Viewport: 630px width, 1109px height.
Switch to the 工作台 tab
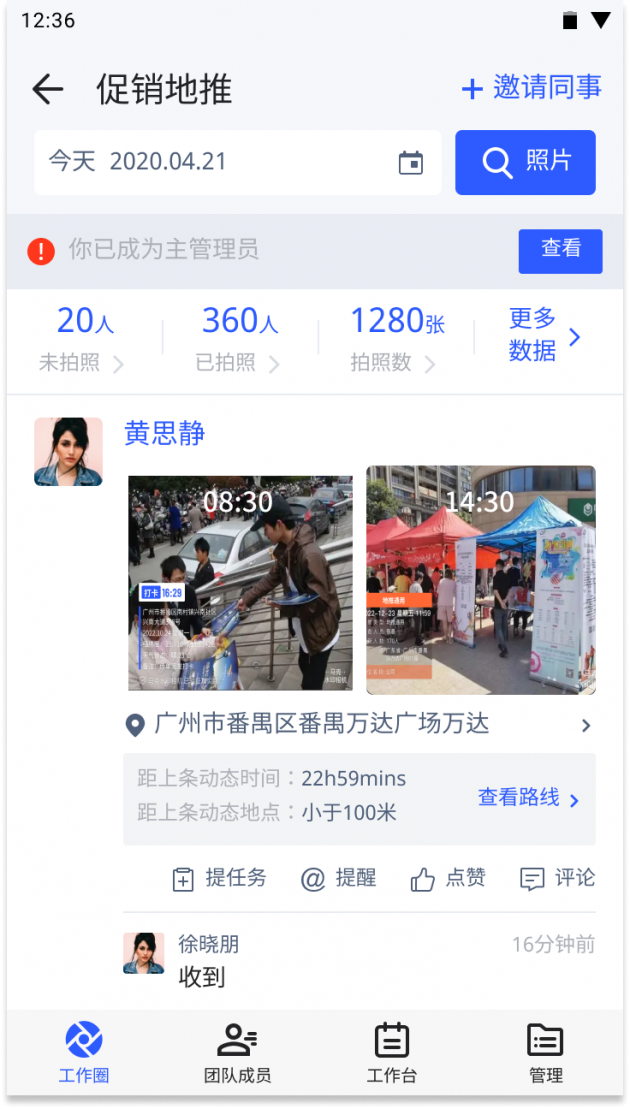click(391, 1052)
